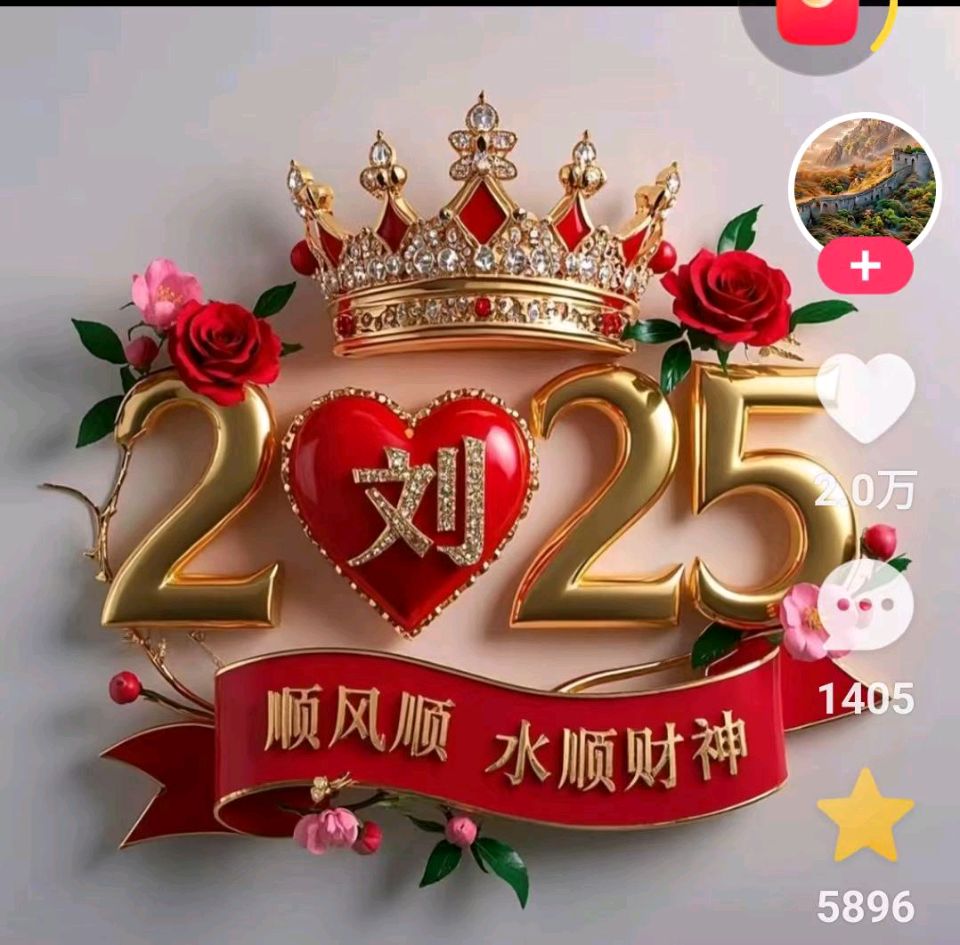The image size is (960, 945).
Task: Add video to favorites with the star
Action: pos(865,814)
